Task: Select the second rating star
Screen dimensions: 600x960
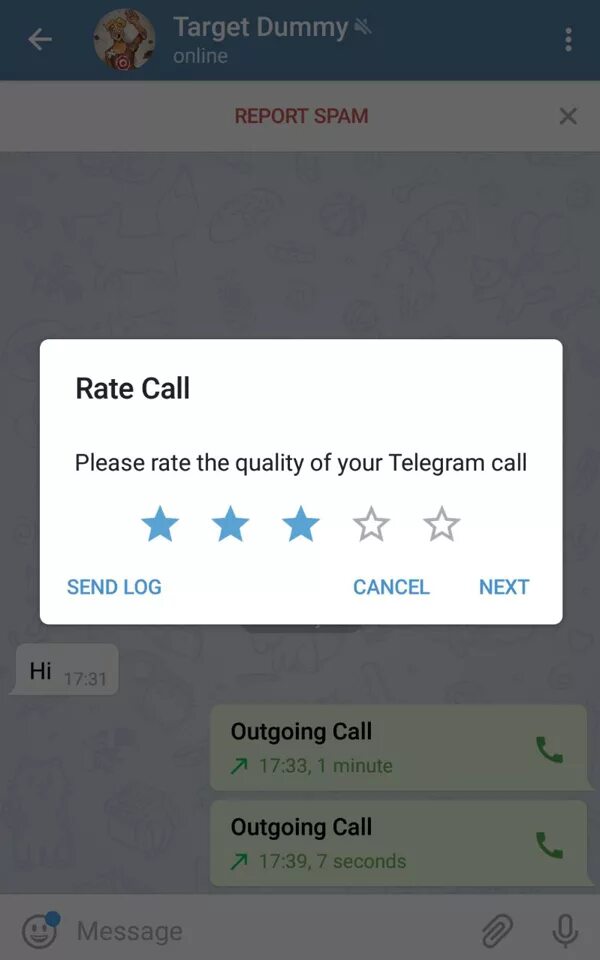Action: (x=230, y=524)
